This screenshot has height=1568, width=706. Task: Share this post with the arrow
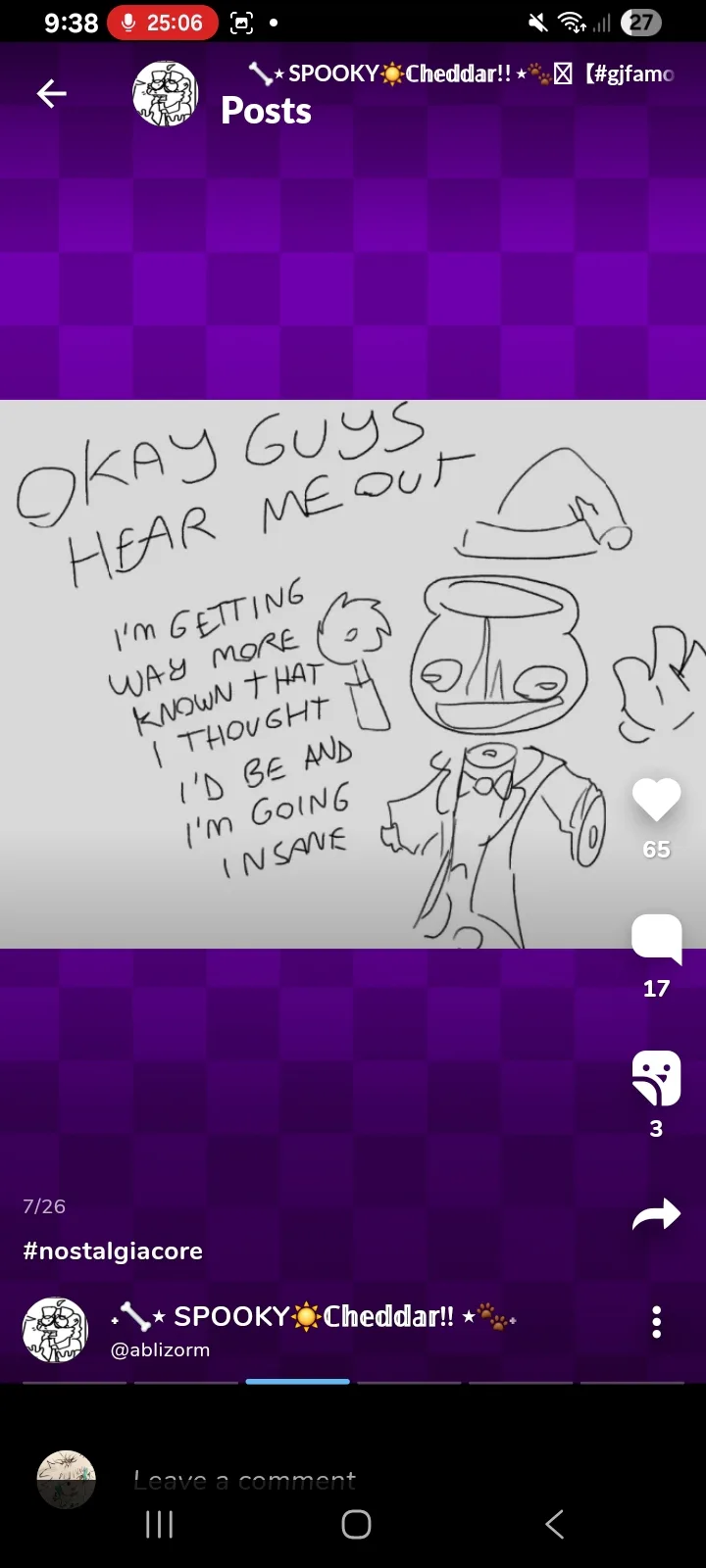pos(656,1215)
